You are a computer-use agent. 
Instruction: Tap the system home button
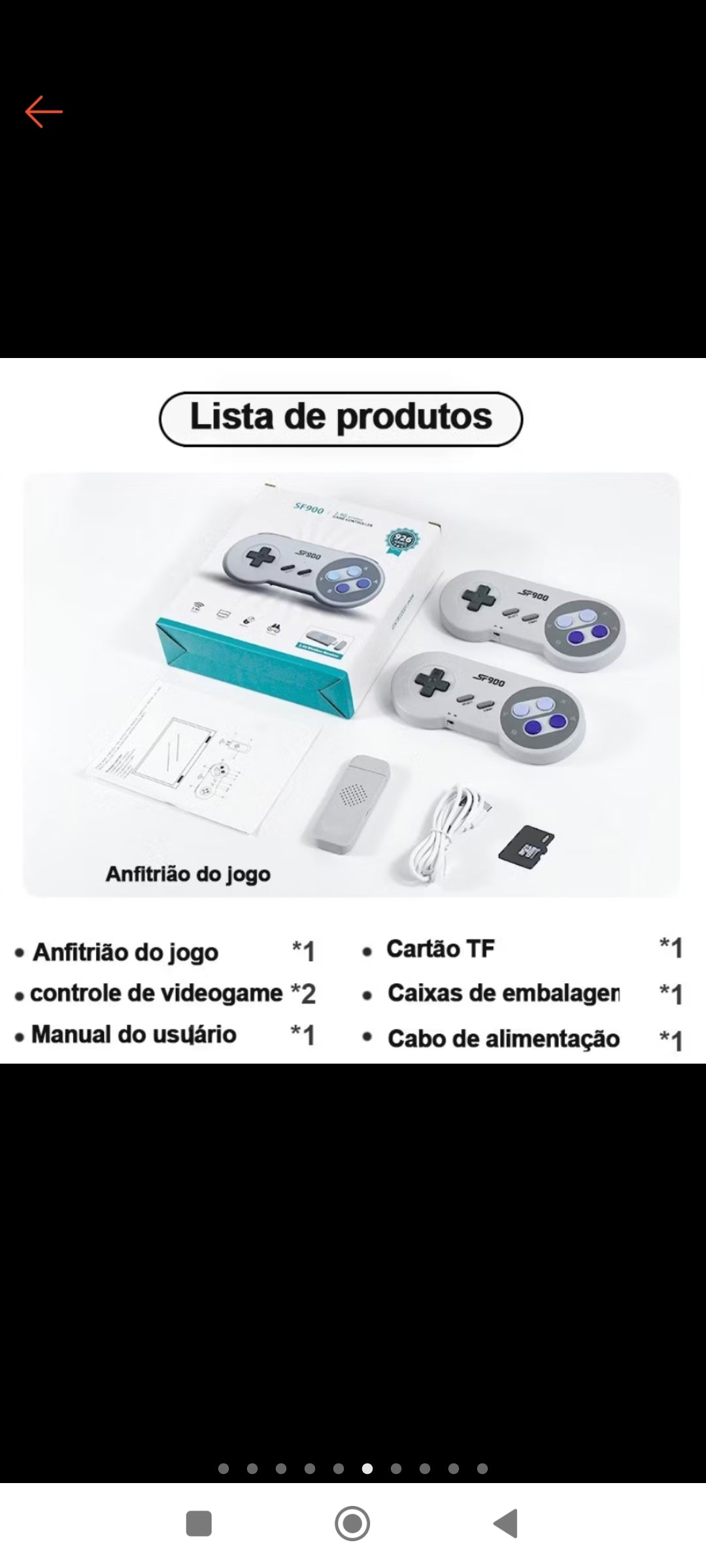coord(352,1524)
